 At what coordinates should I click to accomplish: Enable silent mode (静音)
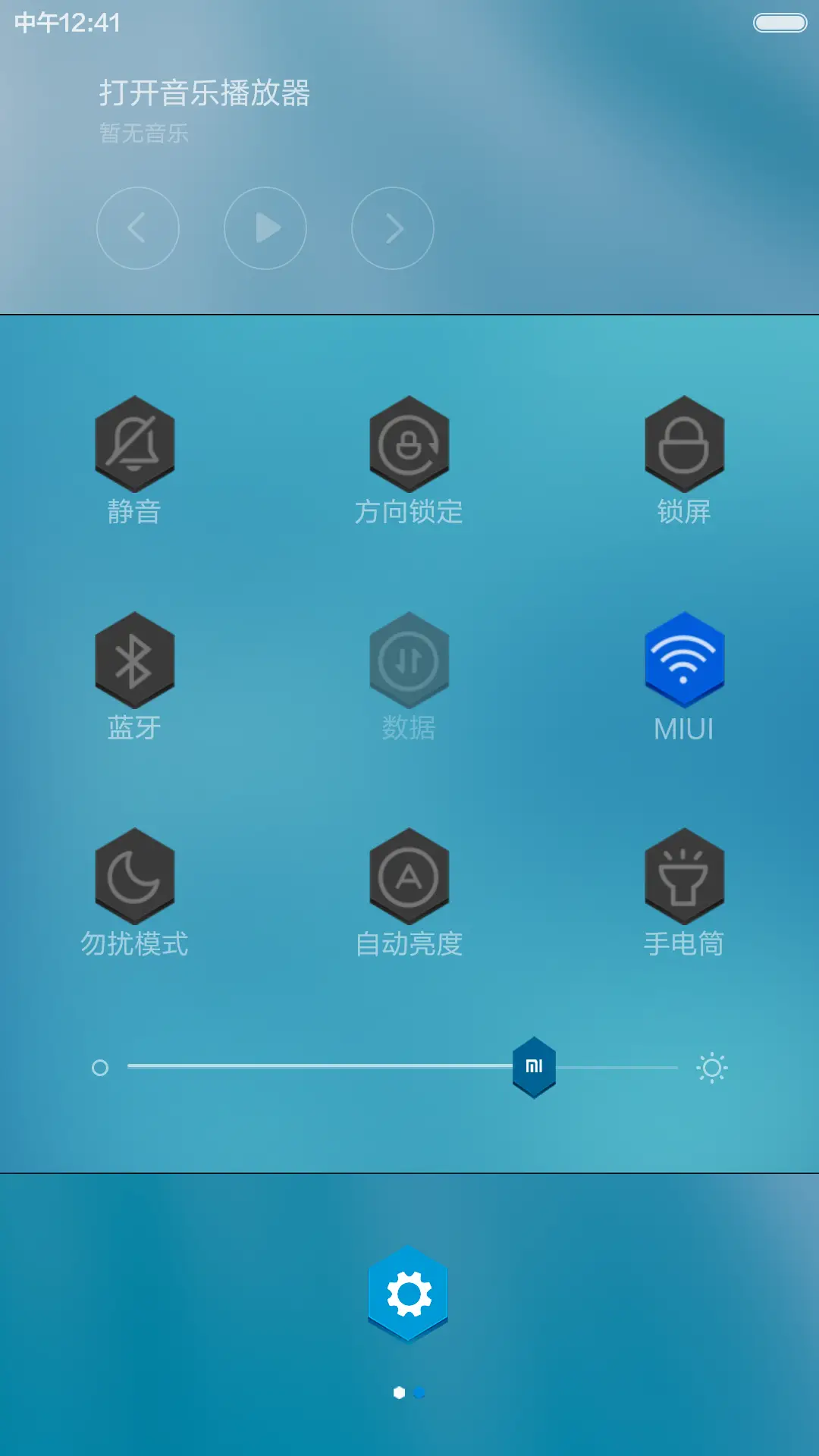tap(135, 444)
